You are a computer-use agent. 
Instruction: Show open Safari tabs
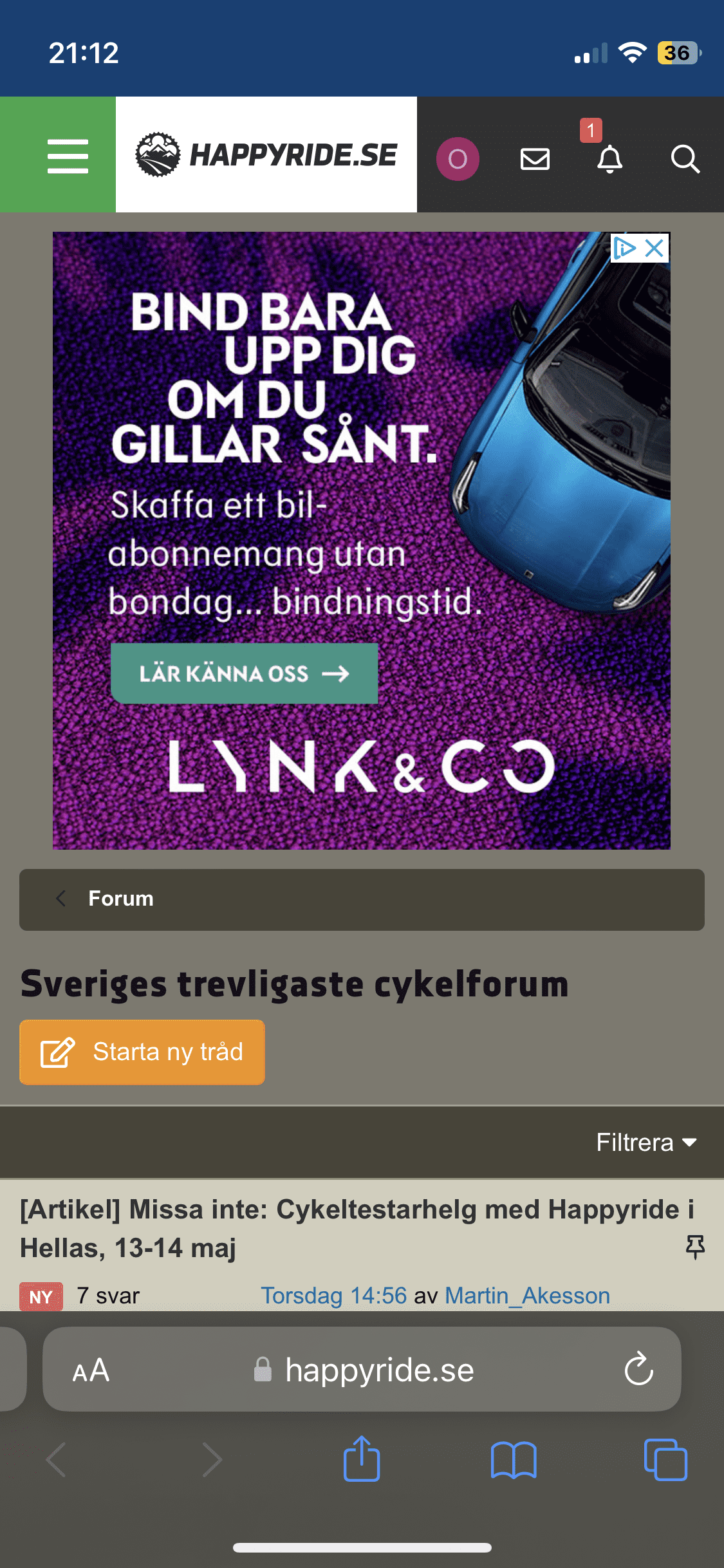click(x=665, y=1459)
